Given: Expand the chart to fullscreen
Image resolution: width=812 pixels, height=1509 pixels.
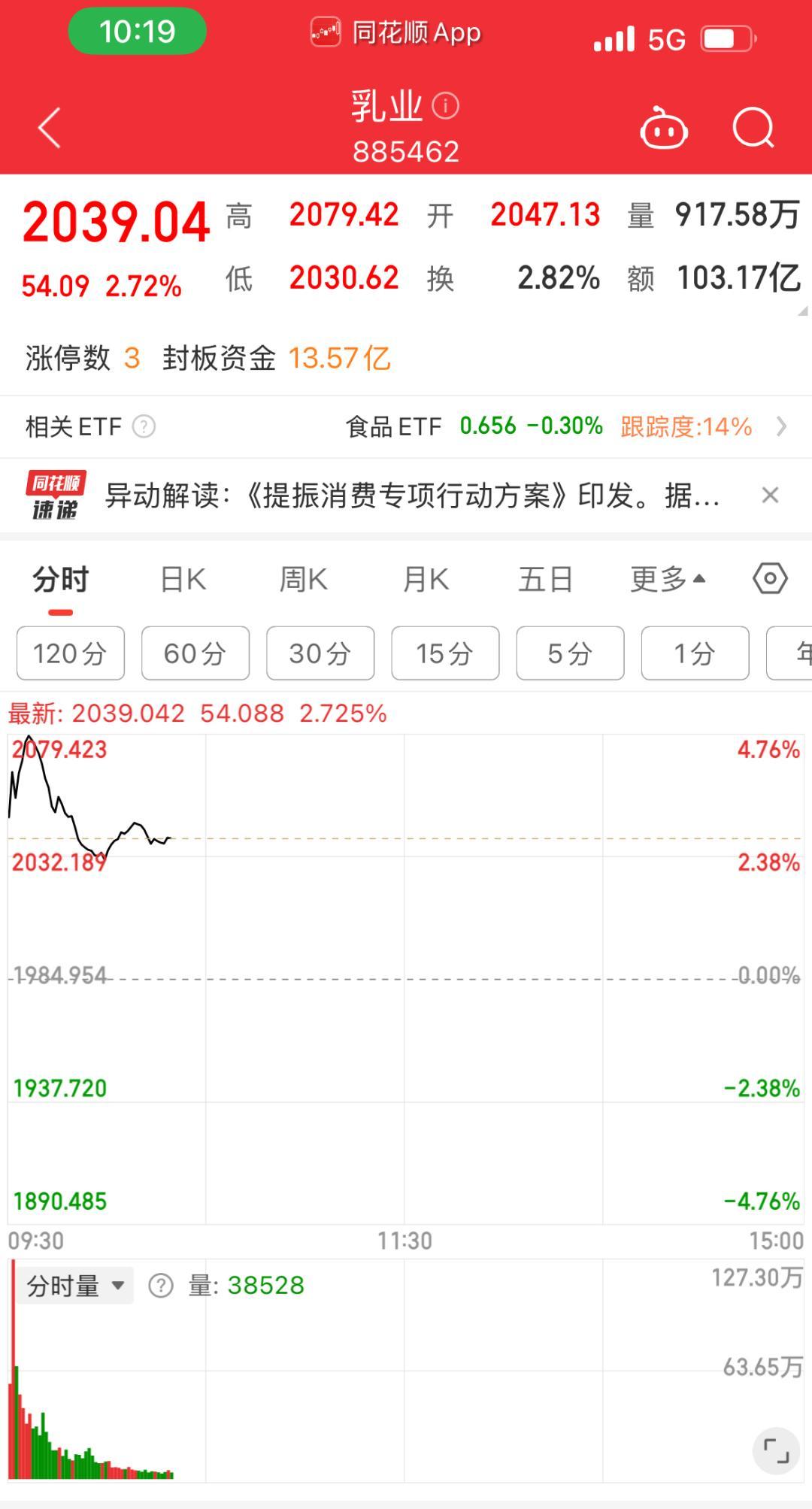Looking at the screenshot, I should click(776, 1450).
